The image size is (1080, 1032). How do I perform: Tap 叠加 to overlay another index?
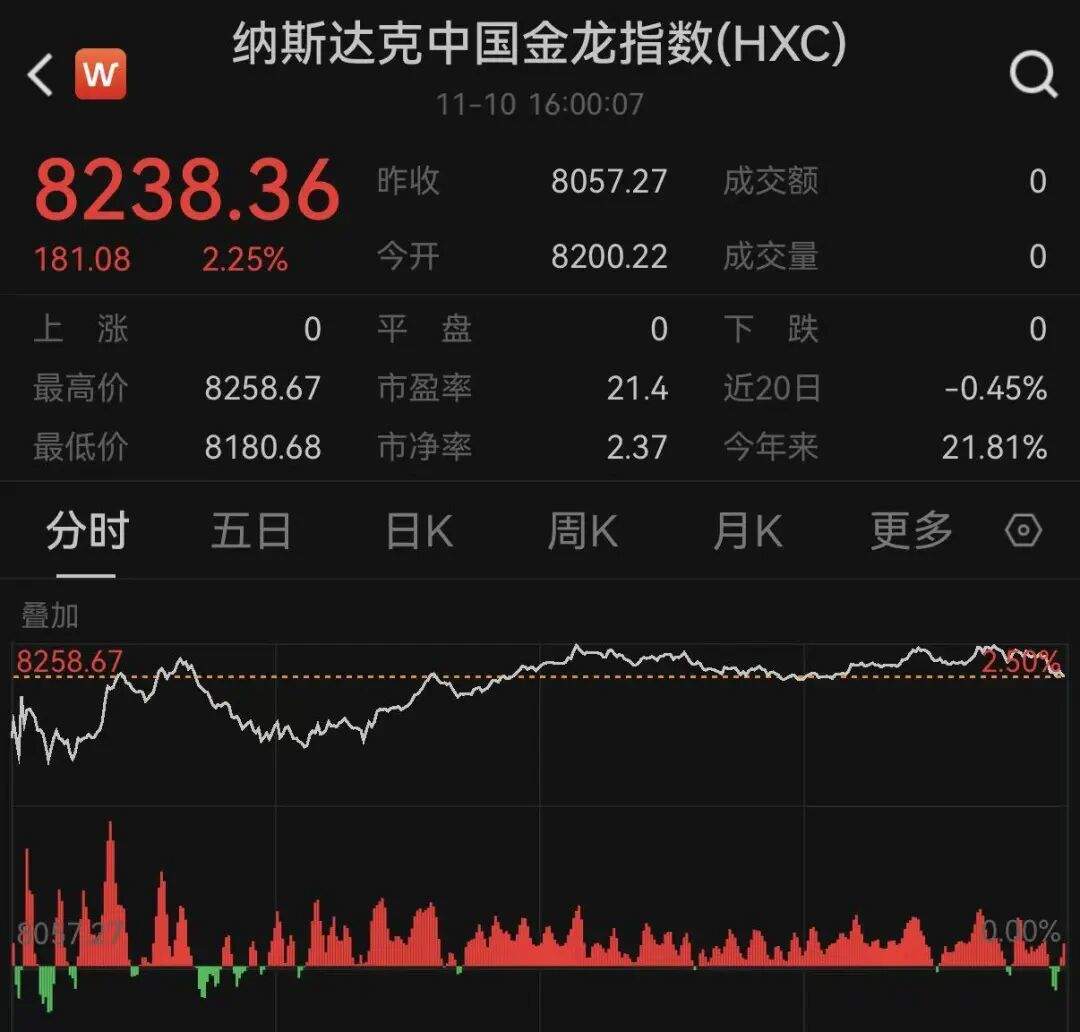(x=50, y=616)
